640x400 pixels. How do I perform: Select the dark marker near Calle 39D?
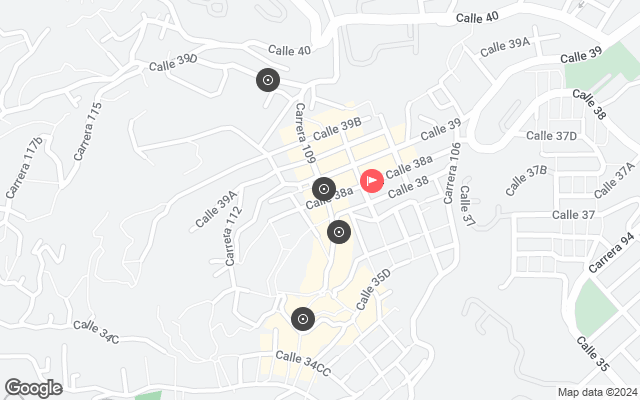(267, 80)
